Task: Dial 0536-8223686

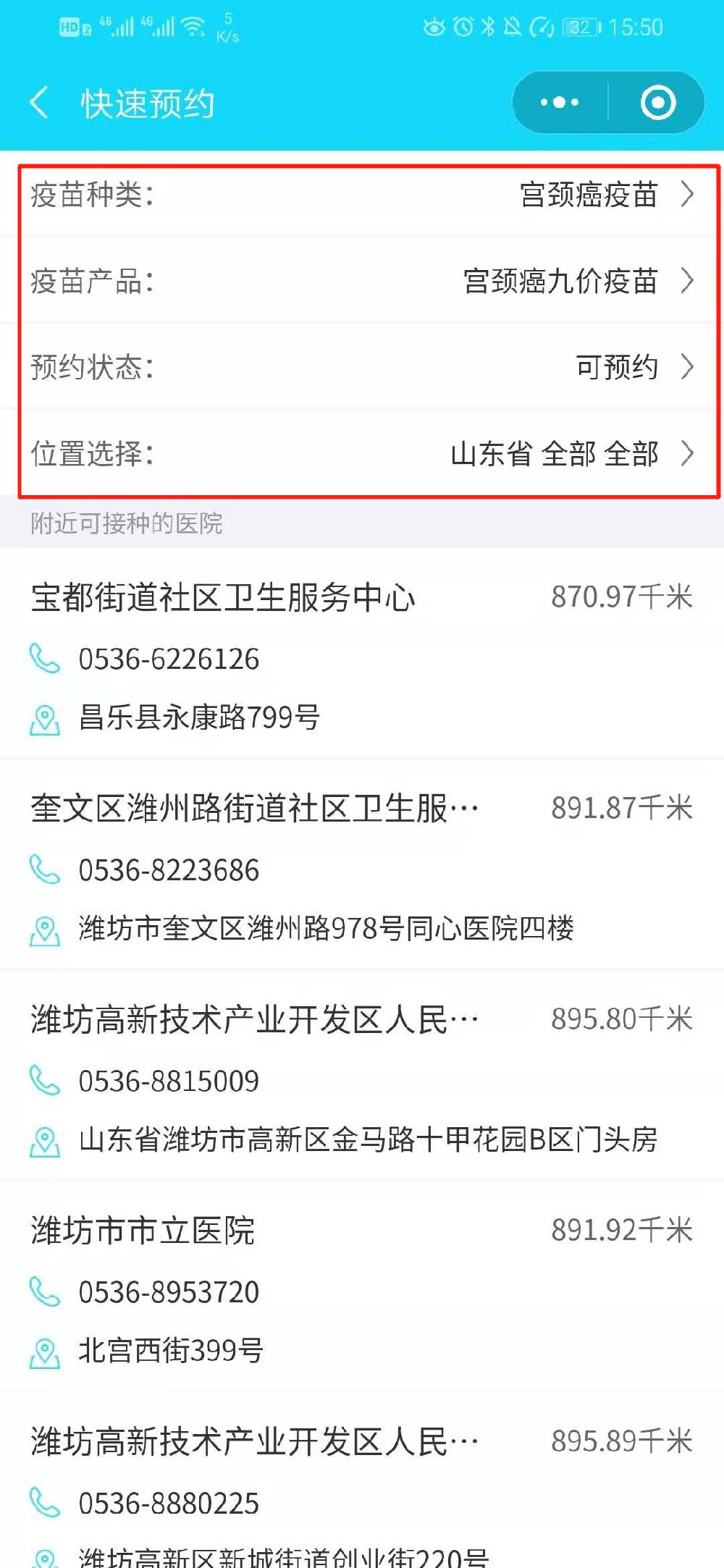Action: (x=168, y=870)
